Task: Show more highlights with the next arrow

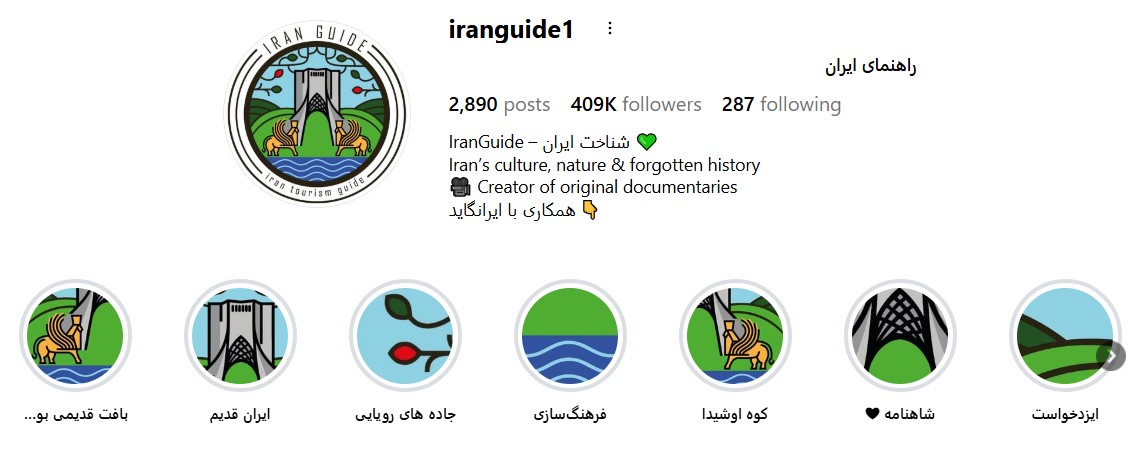Action: pos(1110,355)
